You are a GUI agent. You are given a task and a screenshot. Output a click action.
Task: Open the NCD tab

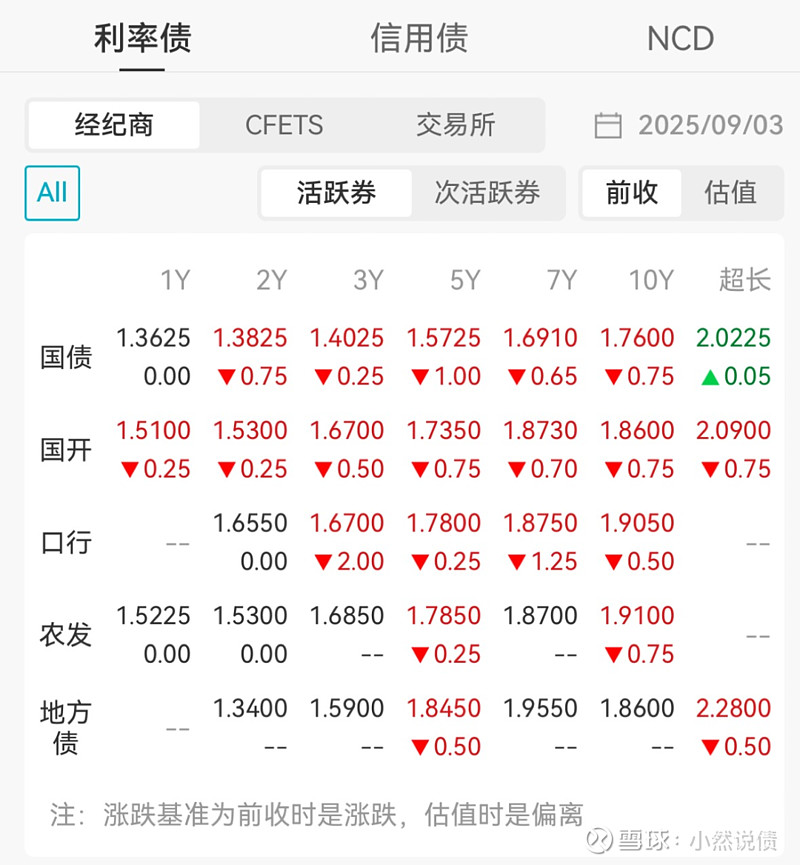pyautogui.click(x=681, y=38)
